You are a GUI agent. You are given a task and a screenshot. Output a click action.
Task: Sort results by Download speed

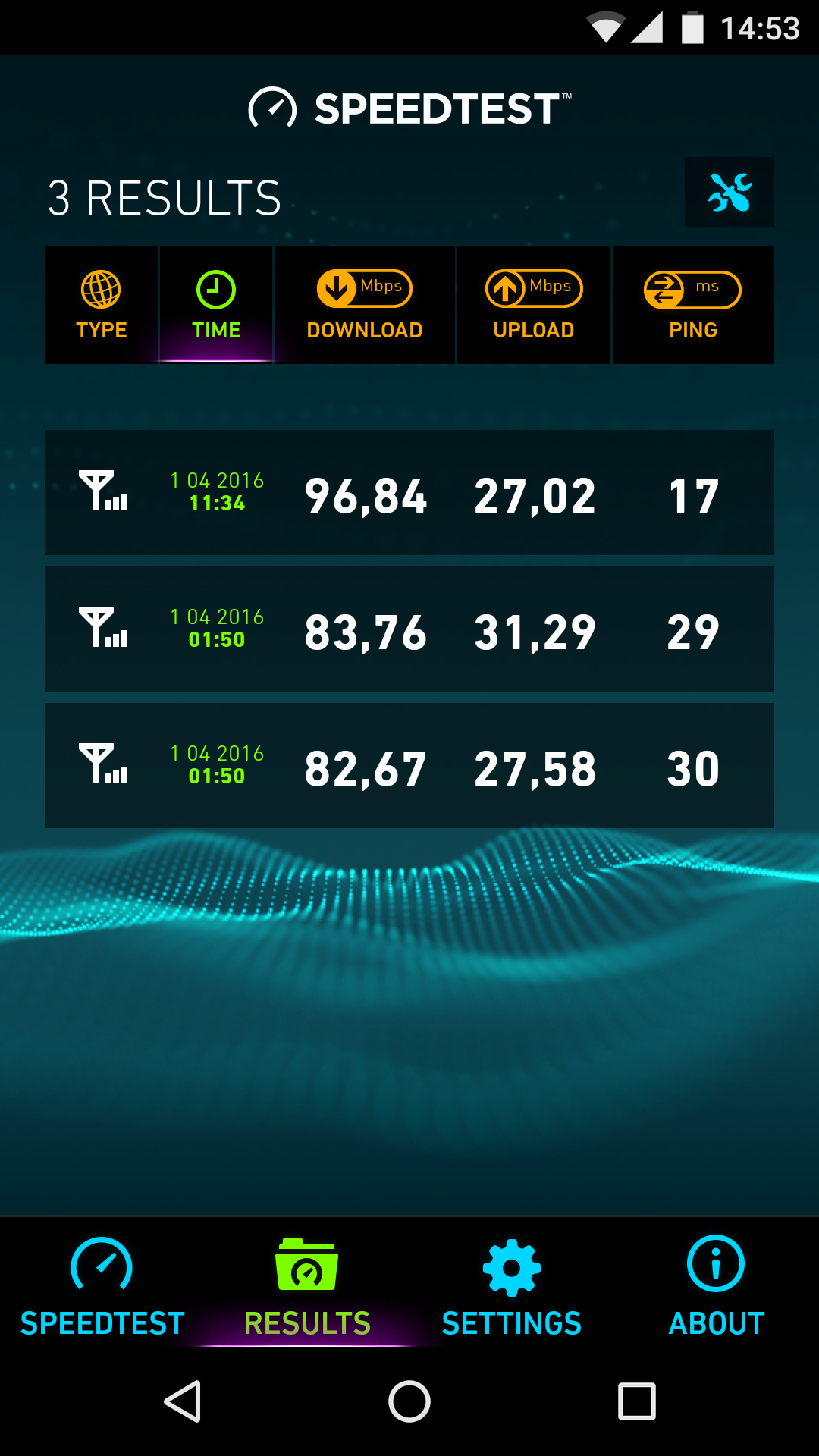coord(365,305)
